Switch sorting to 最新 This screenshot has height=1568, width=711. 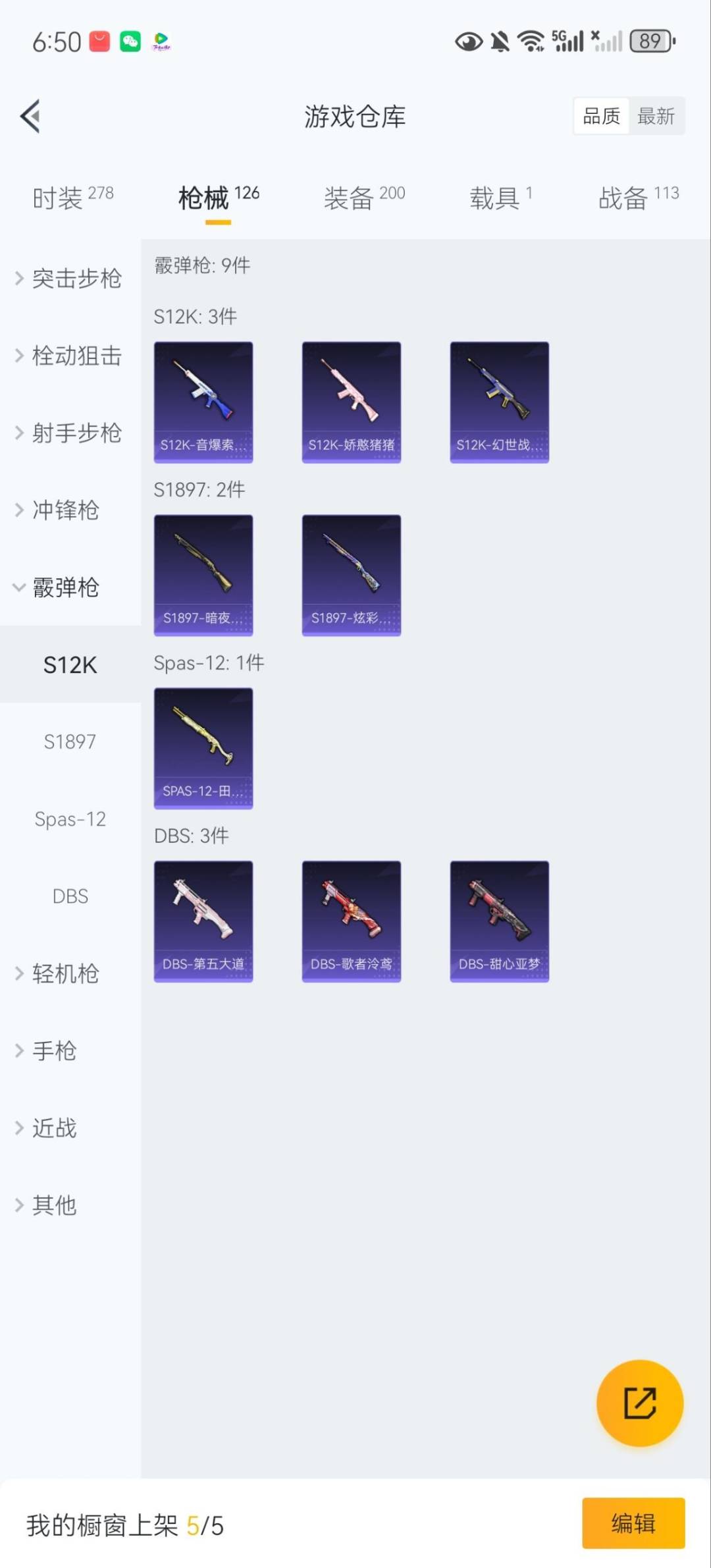[657, 116]
